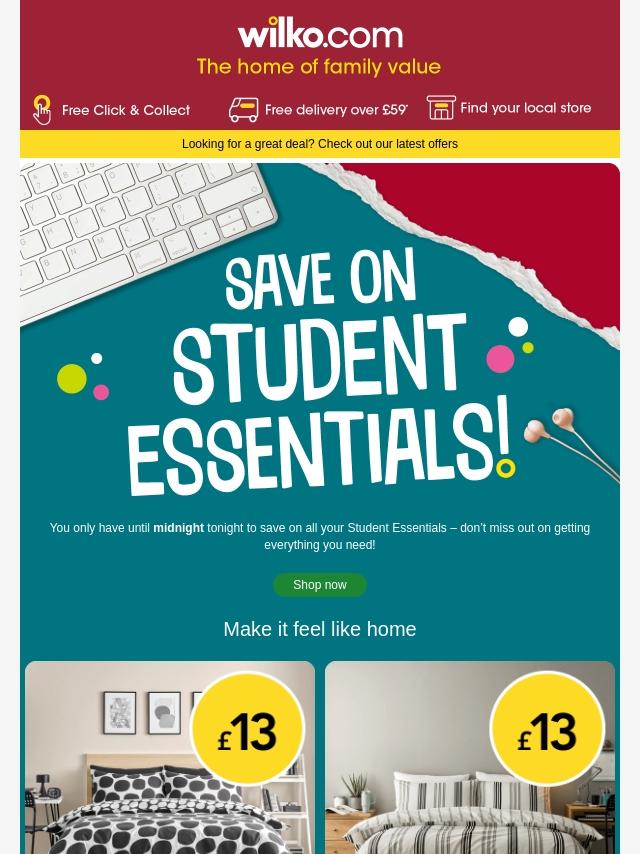Tap the Shop now button
Viewport: 640px width, 854px height.
(320, 585)
